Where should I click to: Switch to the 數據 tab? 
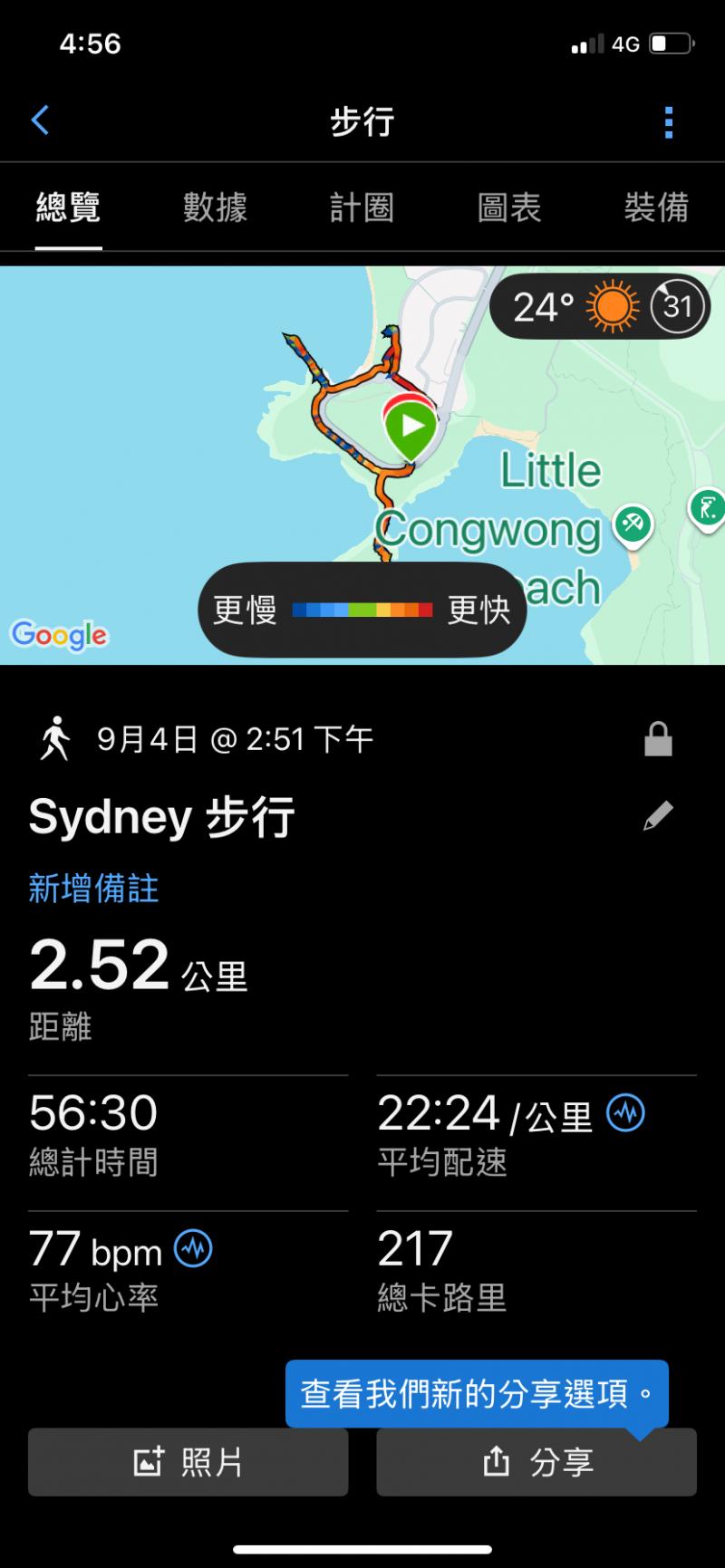click(215, 208)
